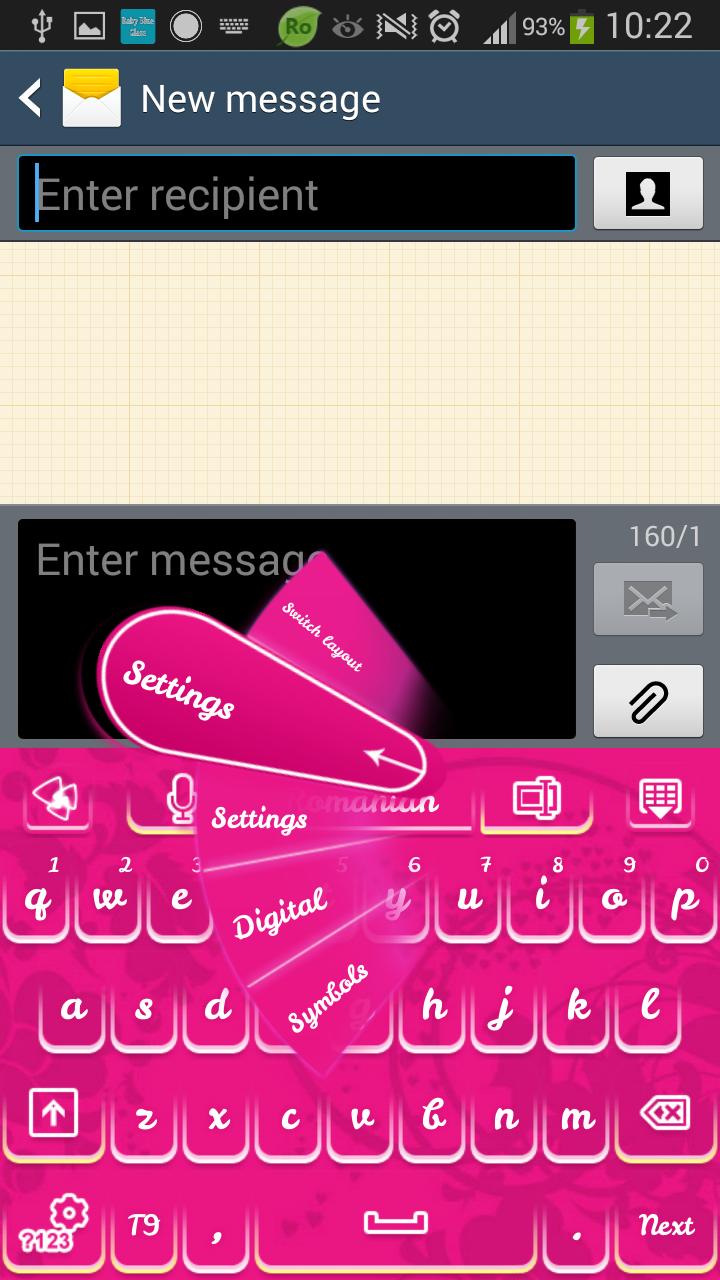Tap the phone layout switcher icon
Screen dimensions: 720x1280
point(536,798)
